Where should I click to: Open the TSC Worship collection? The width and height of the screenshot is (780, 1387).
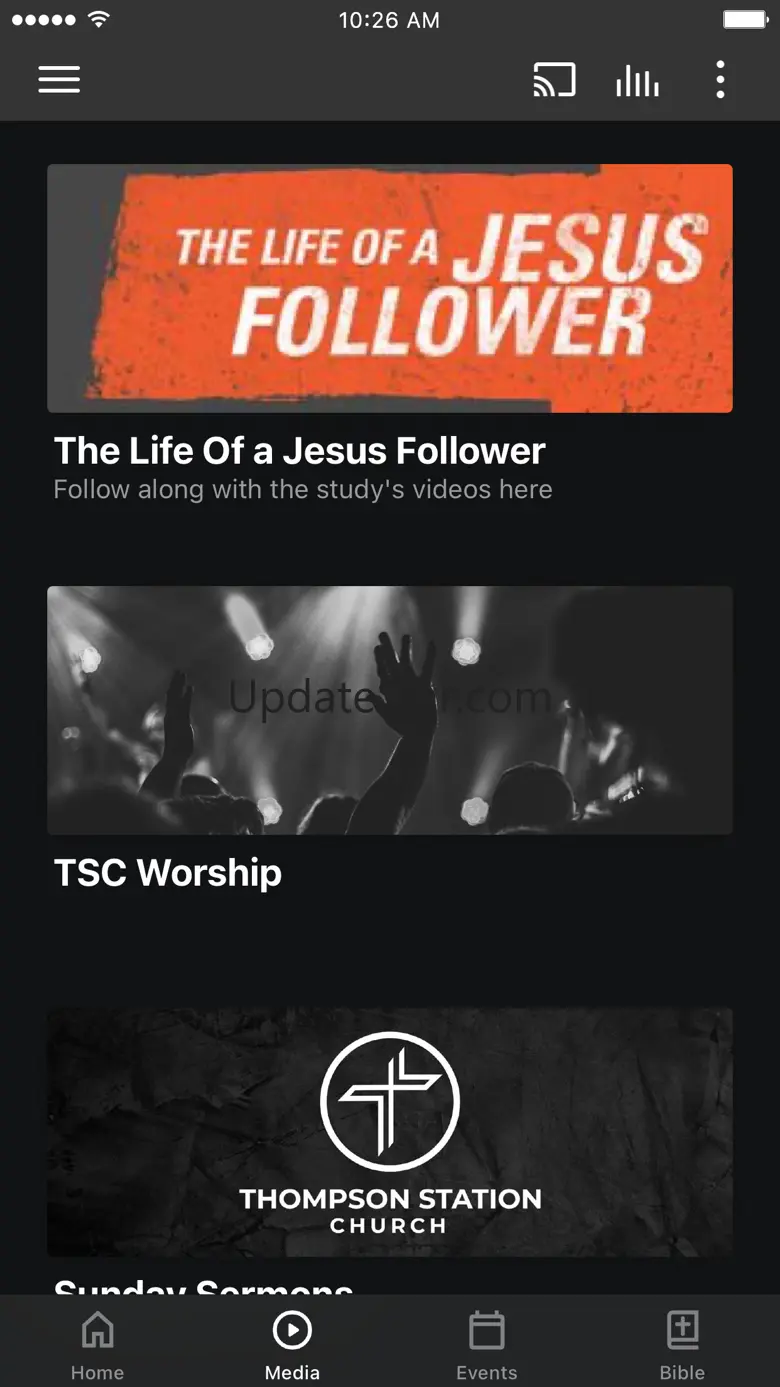(390, 710)
